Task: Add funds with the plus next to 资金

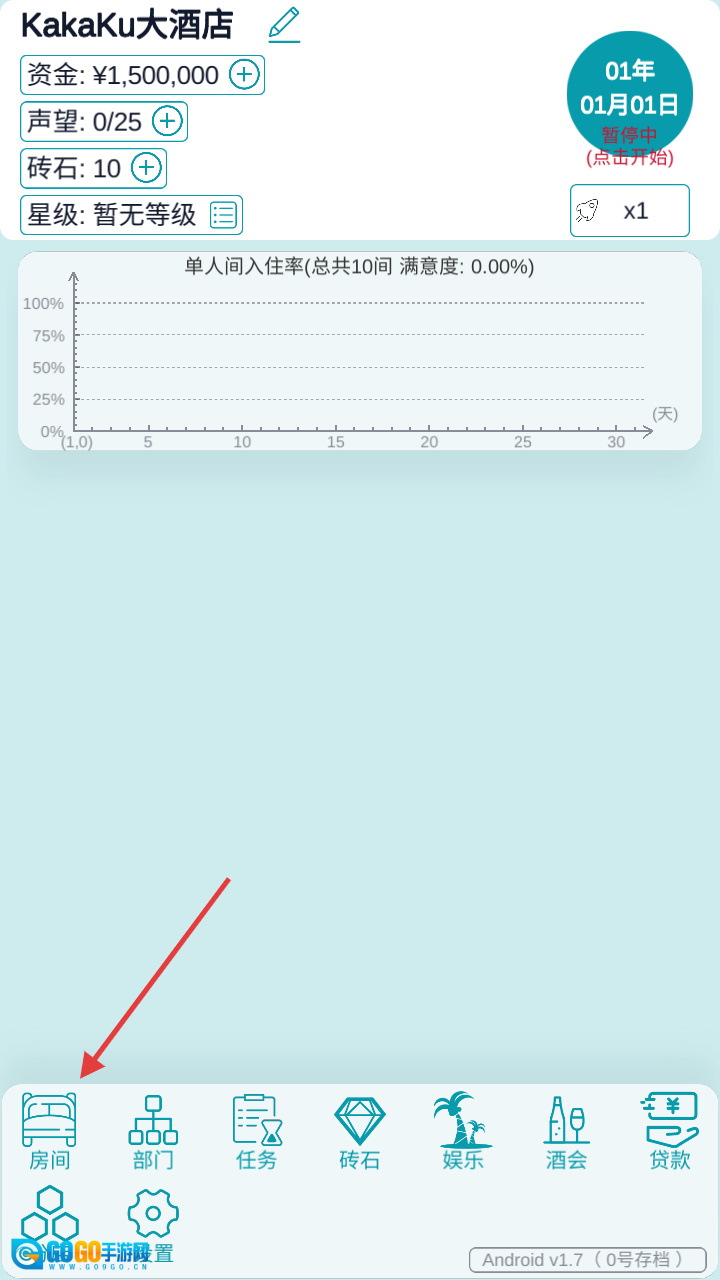Action: 244,75
